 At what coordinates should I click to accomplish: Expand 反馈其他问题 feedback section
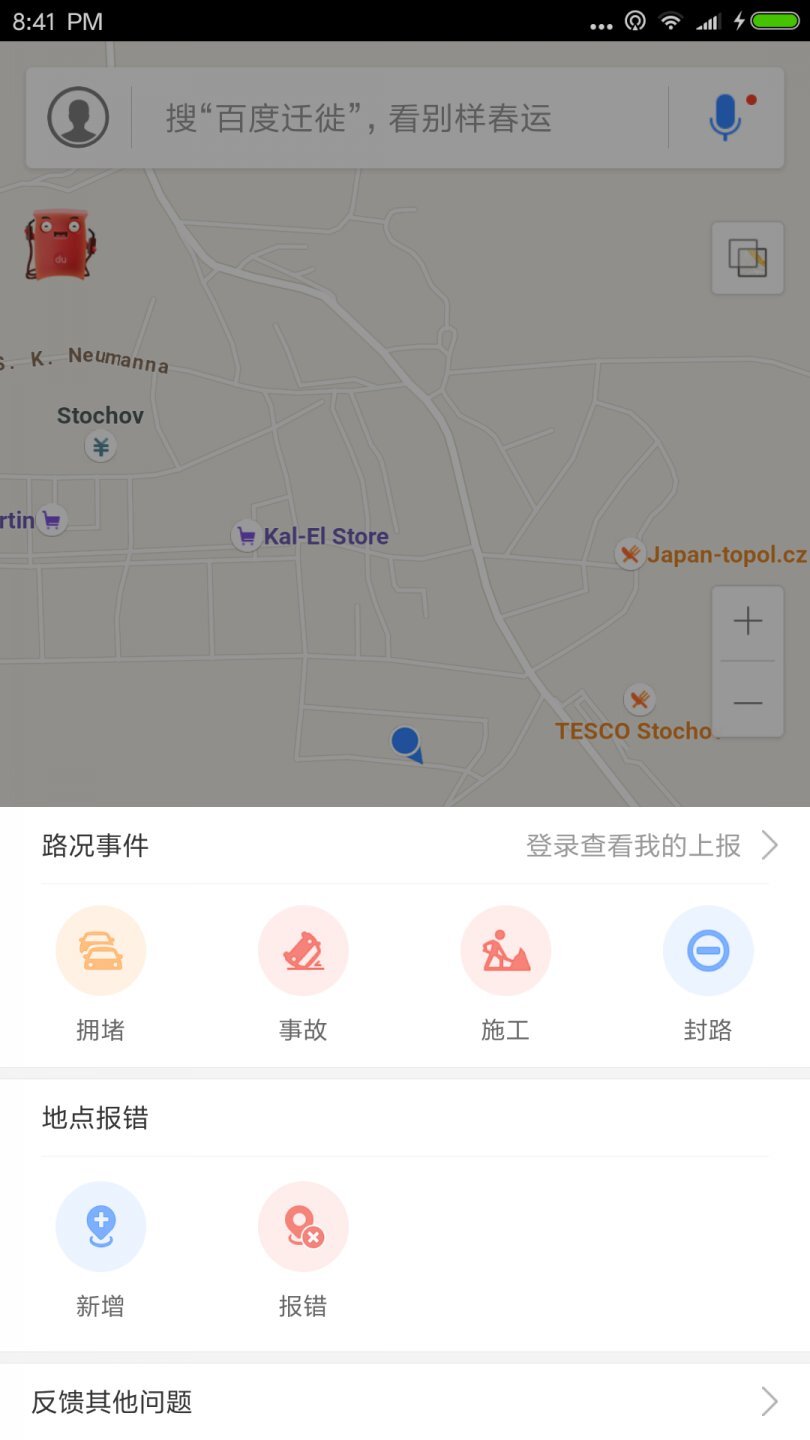768,1402
